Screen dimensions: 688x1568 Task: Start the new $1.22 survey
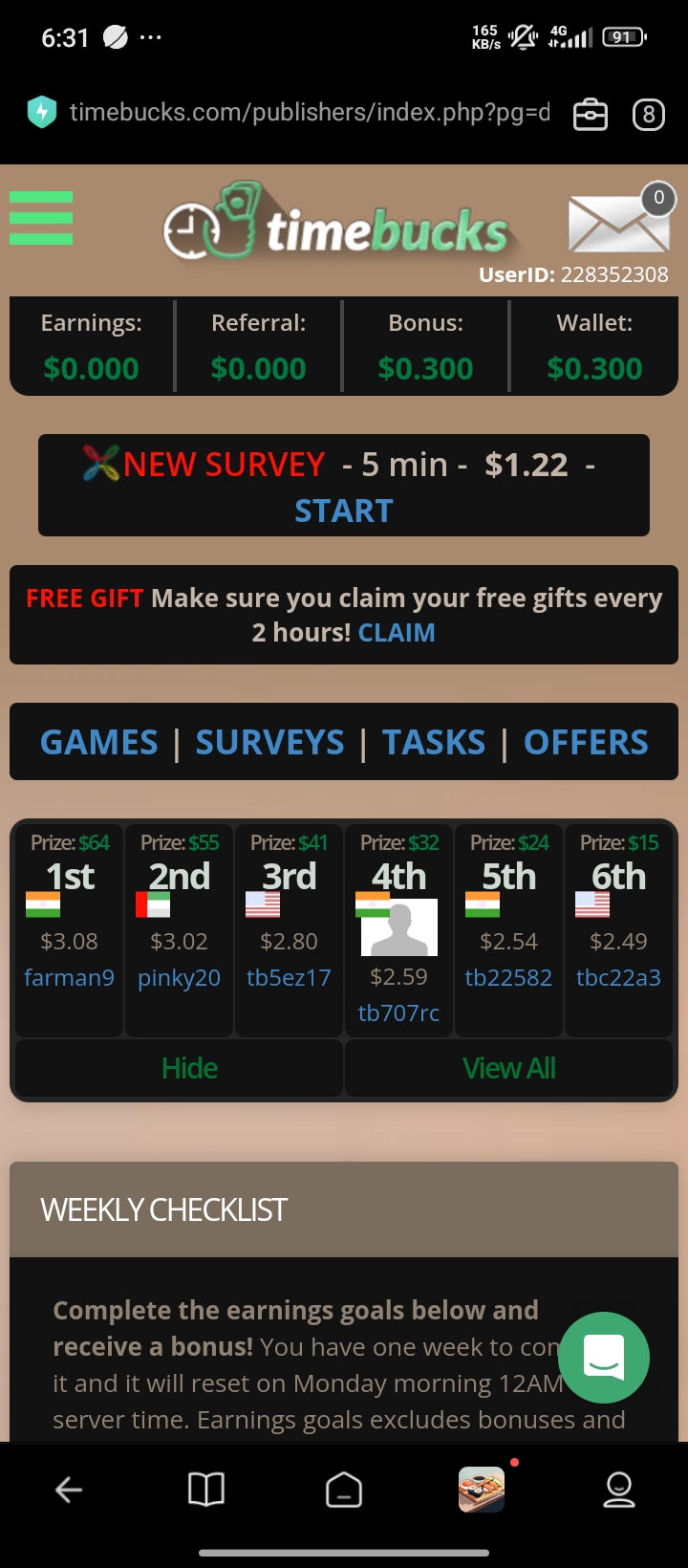[x=343, y=512]
